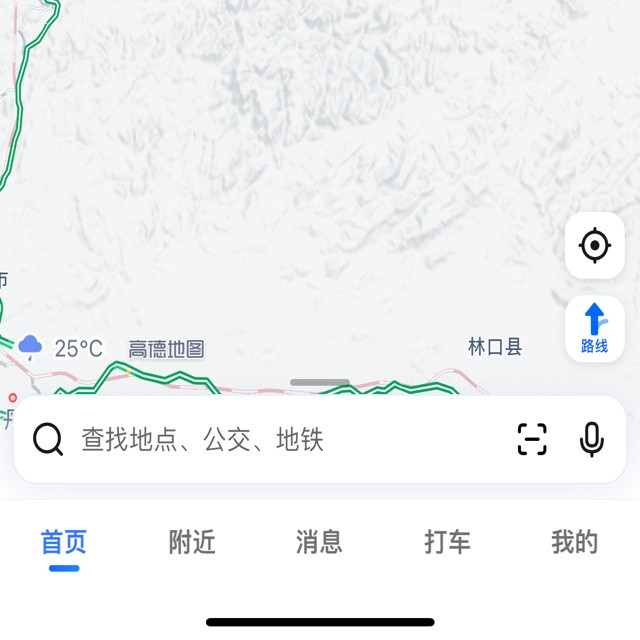Viewport: 640px width, 640px height.
Task: Open the 消息 tab
Action: pyautogui.click(x=319, y=543)
